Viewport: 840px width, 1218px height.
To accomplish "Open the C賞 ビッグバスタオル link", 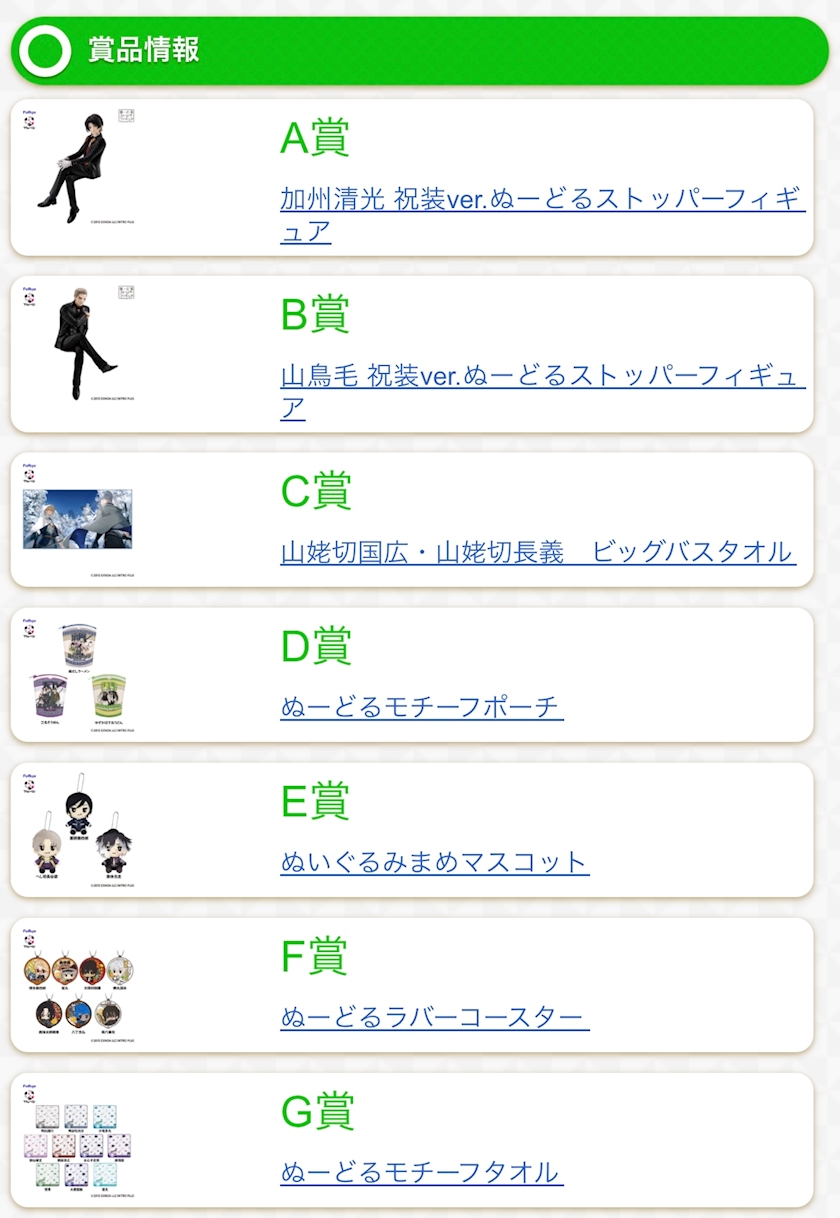I will 538,552.
